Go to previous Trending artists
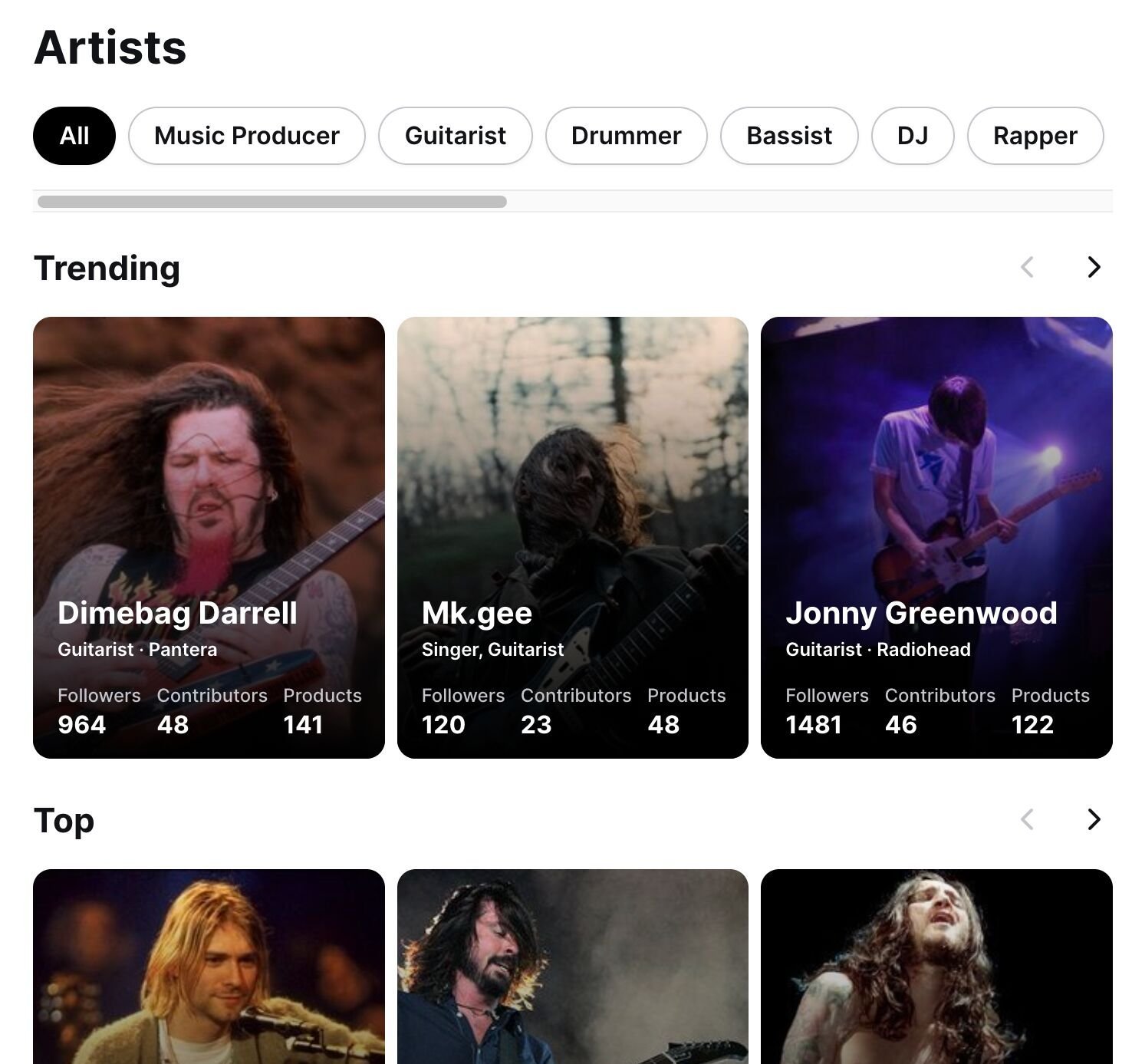This screenshot has height=1064, width=1132. click(1028, 267)
